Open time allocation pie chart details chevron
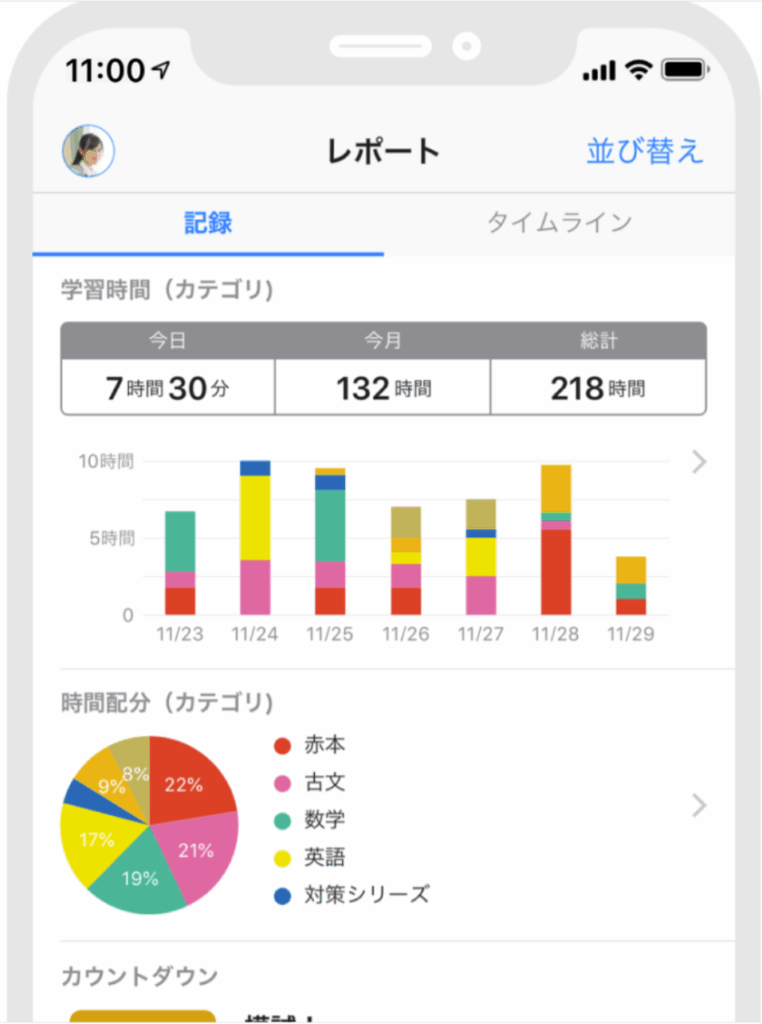Viewport: 762px width, 1024px height. (x=699, y=806)
